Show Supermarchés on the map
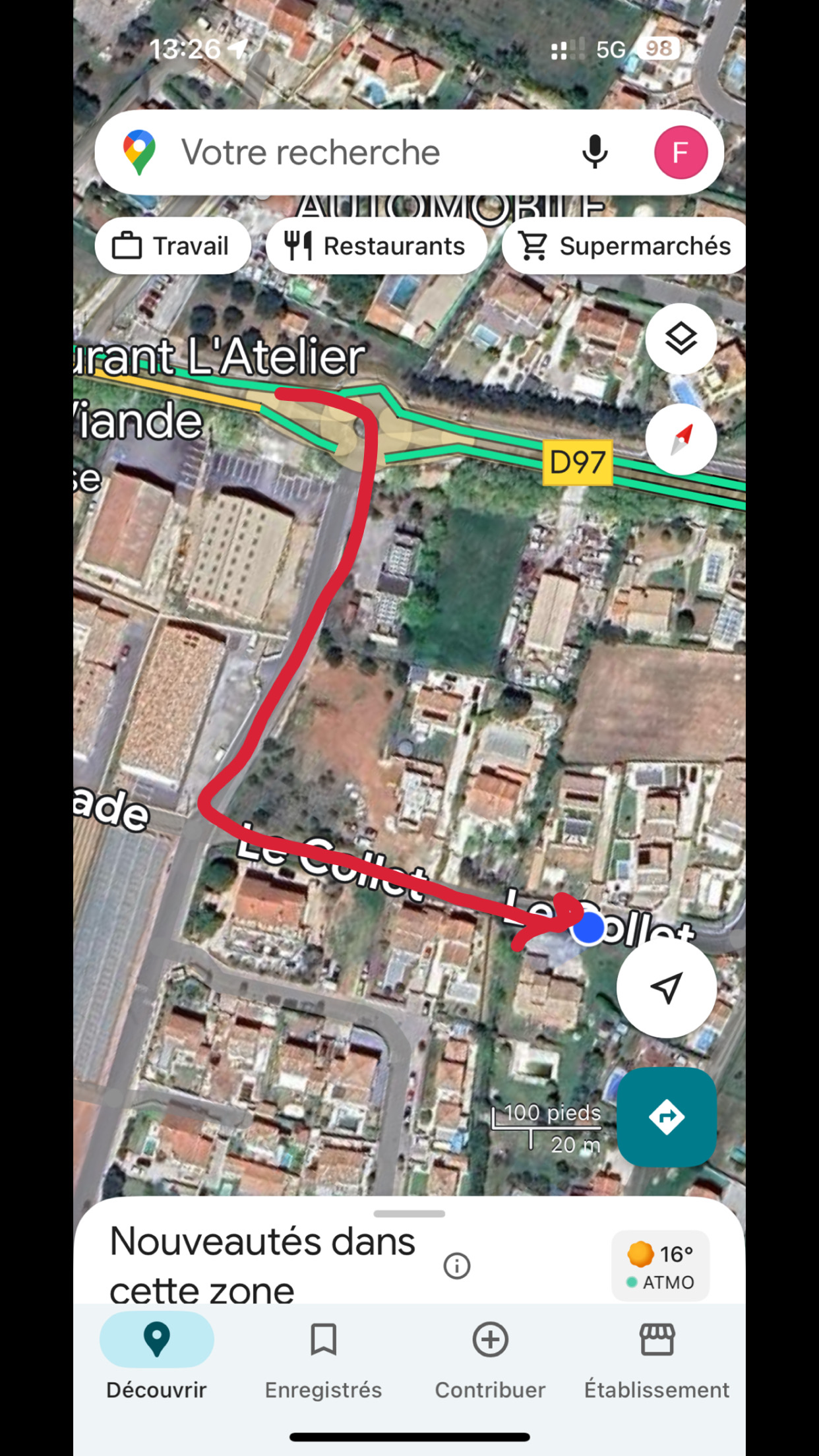Viewport: 819px width, 1456px height. pos(625,246)
